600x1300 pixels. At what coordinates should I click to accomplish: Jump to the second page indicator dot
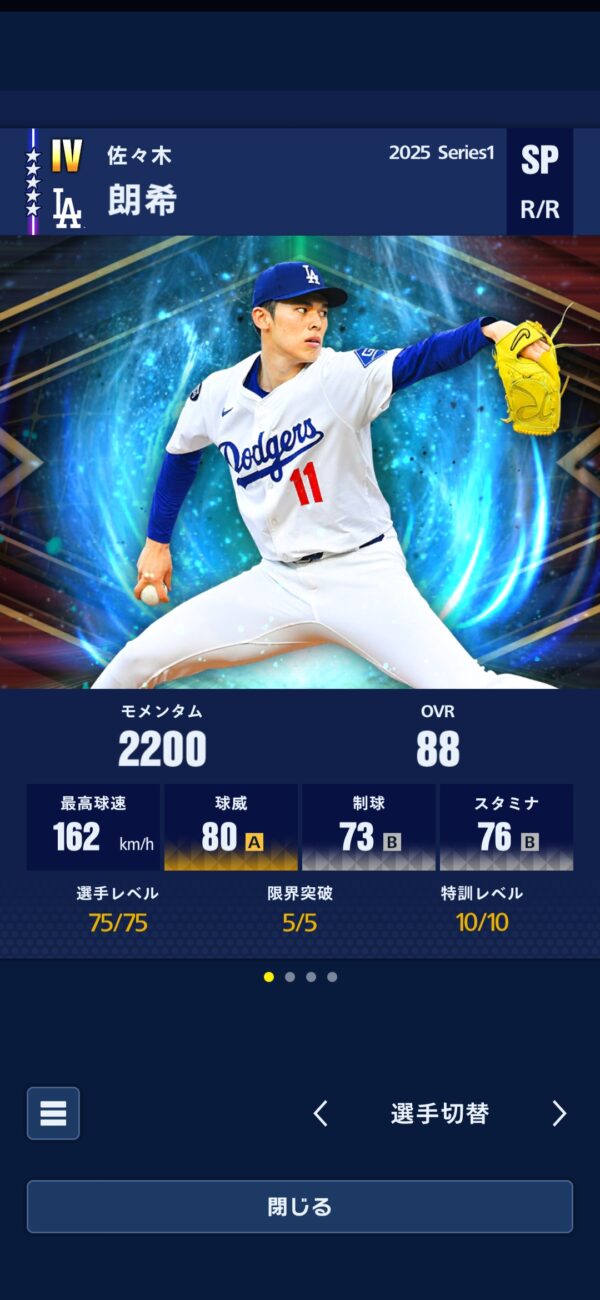(x=290, y=977)
